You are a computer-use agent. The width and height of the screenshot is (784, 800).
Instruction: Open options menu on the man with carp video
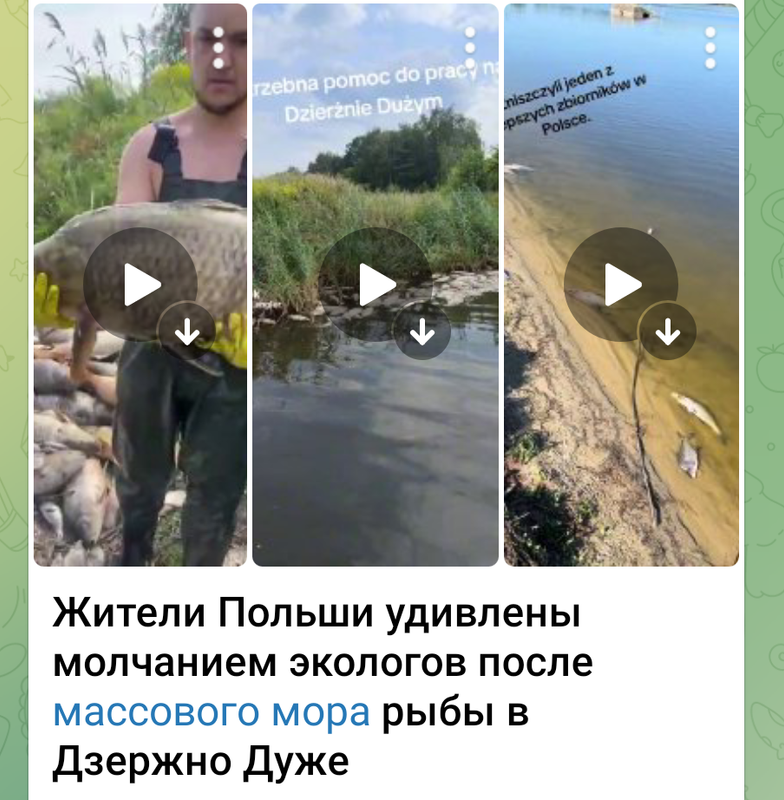coord(218,48)
